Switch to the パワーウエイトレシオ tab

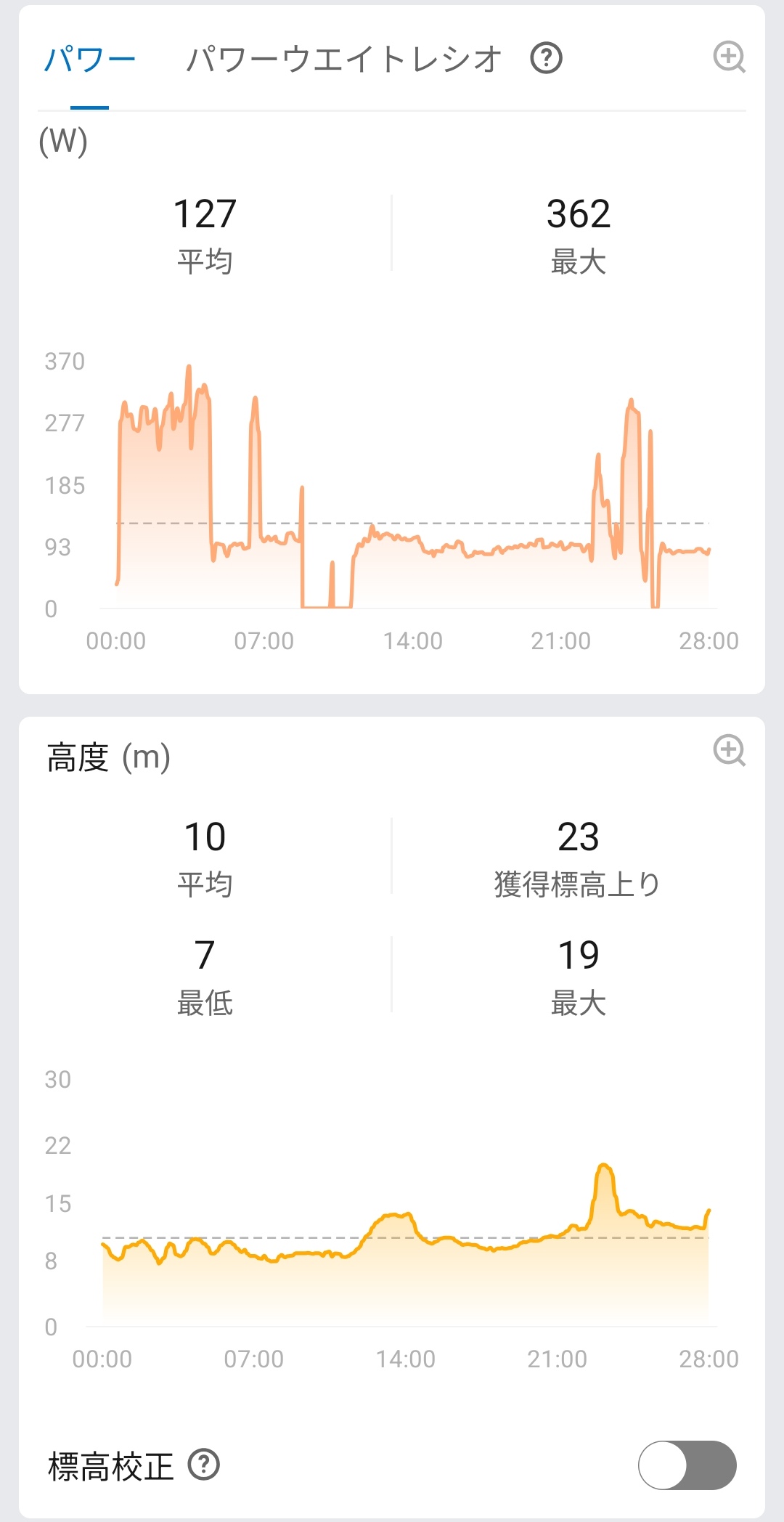pos(343,59)
